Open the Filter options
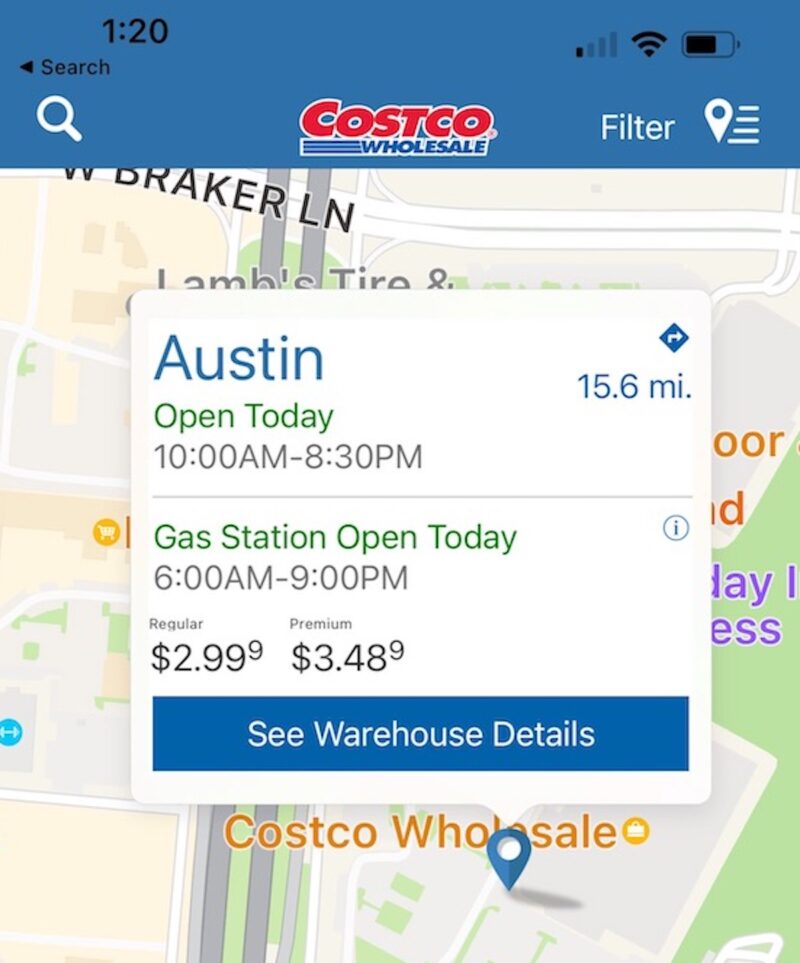Screen dimensions: 800x963 point(637,127)
